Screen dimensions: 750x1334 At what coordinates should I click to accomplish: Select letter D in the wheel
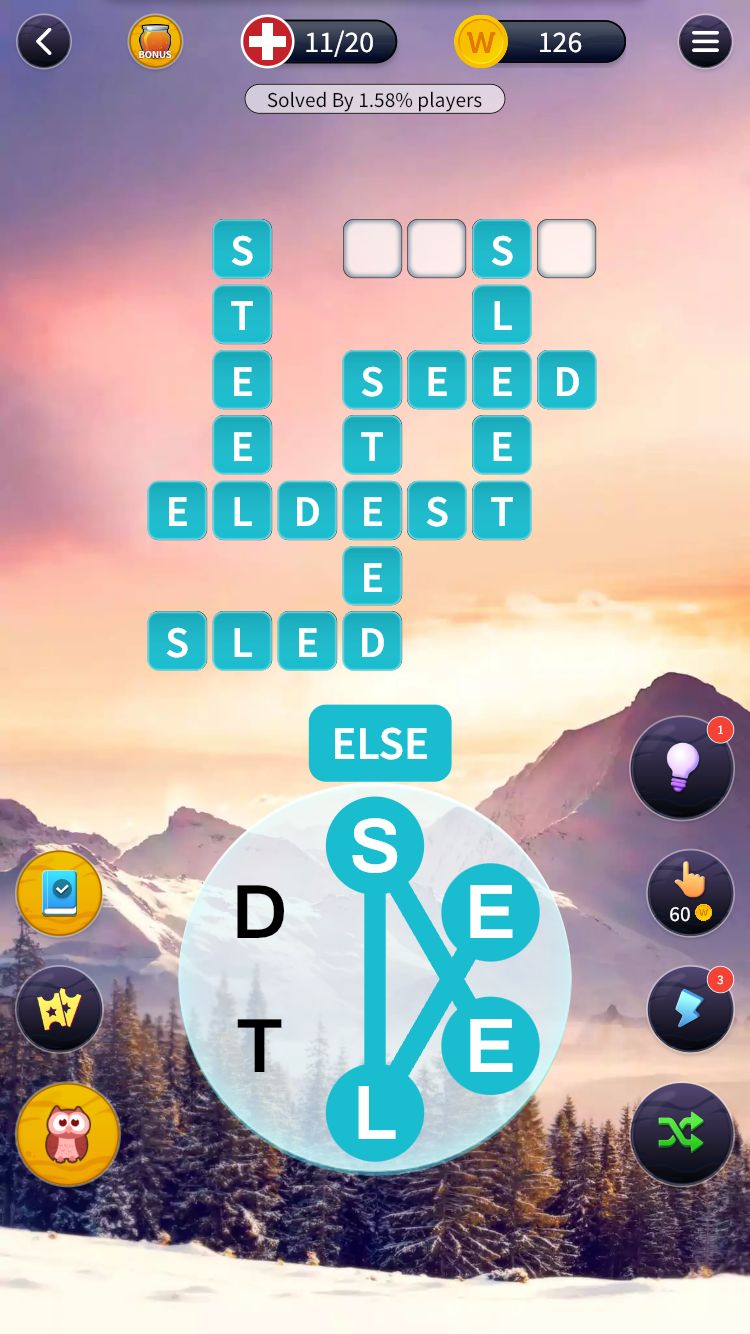click(259, 913)
